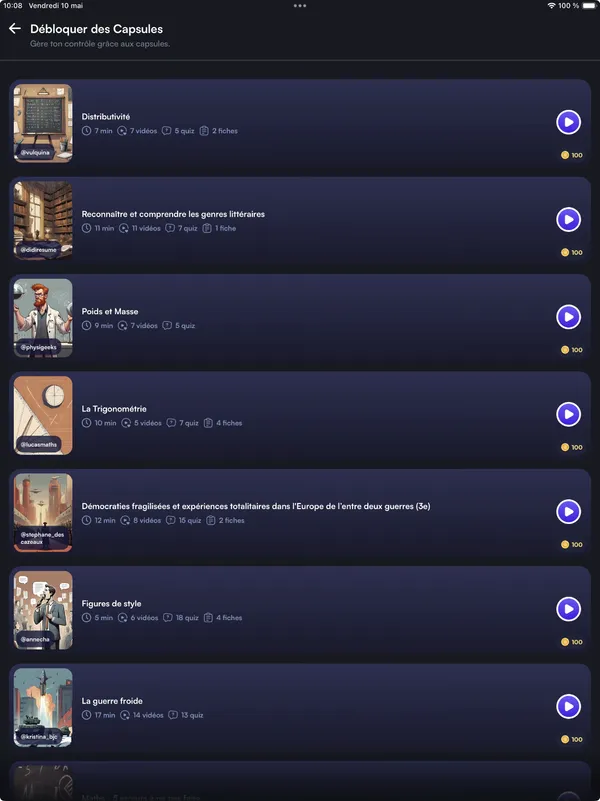The width and height of the screenshot is (600, 801).
Task: Select the La guerre froide title
Action: click(113, 701)
